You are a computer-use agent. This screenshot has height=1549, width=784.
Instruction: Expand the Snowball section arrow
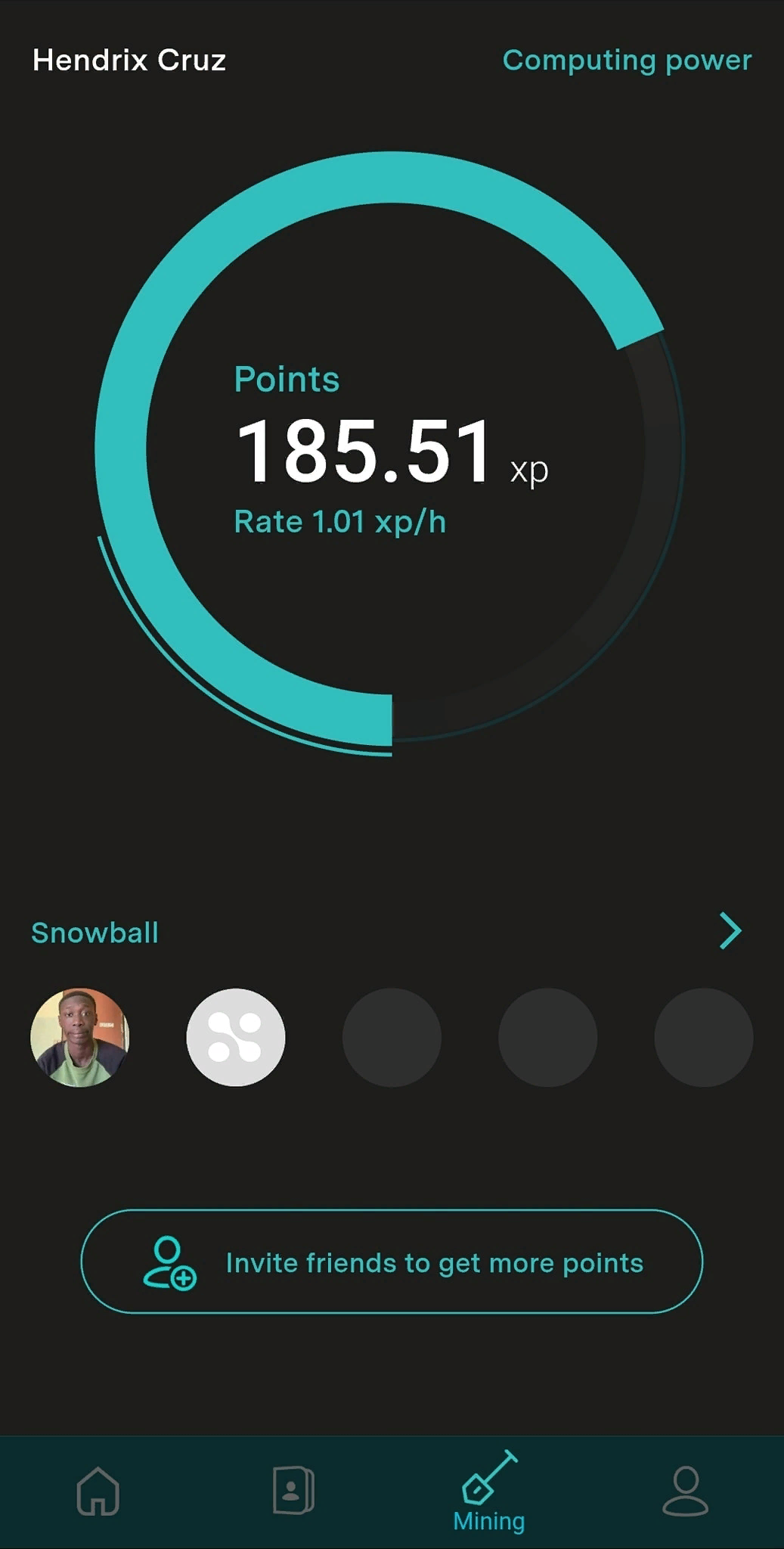tap(730, 931)
